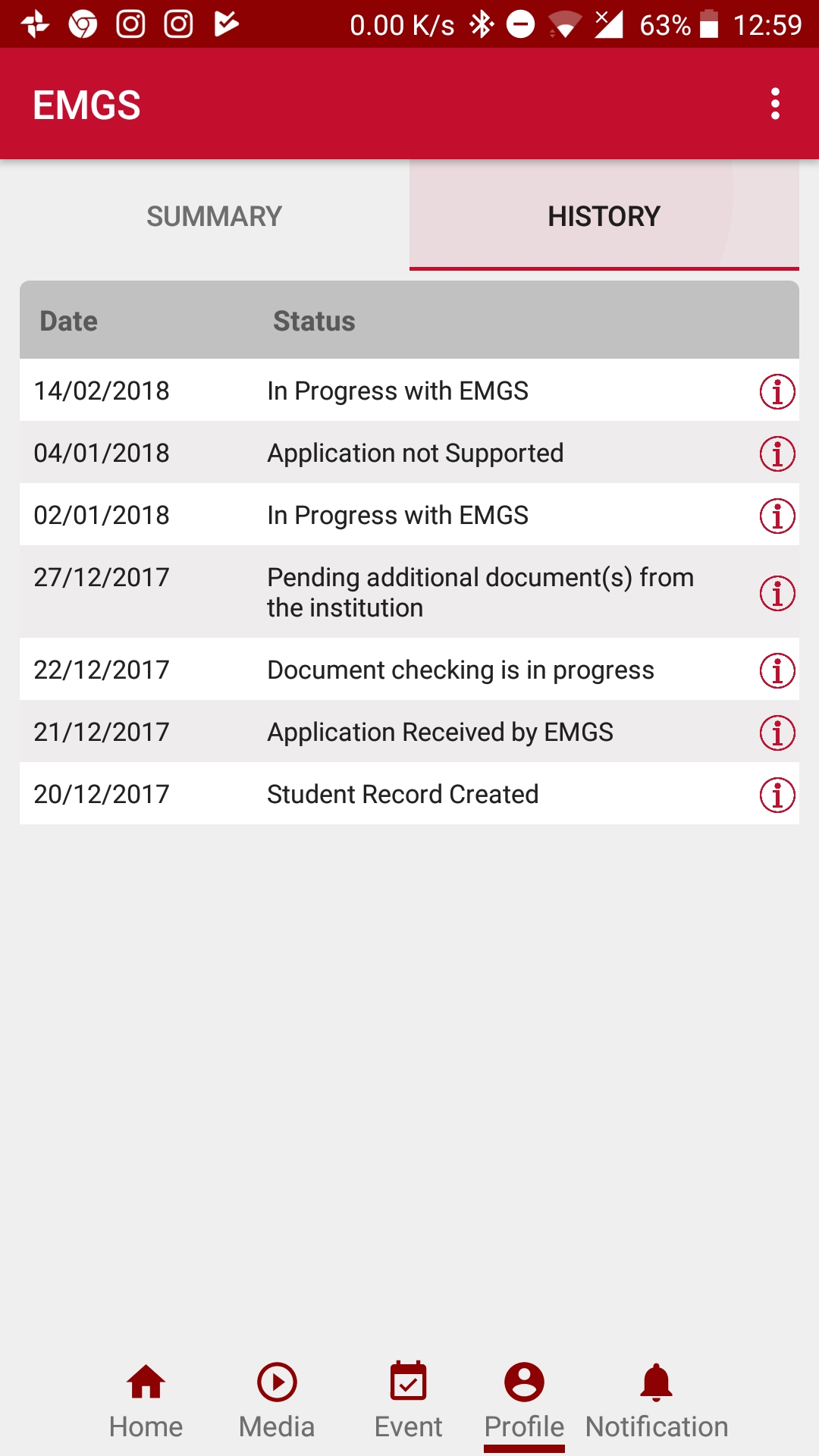
Task: Open info for the 02/01/2018 entry
Action: pyautogui.click(x=777, y=516)
